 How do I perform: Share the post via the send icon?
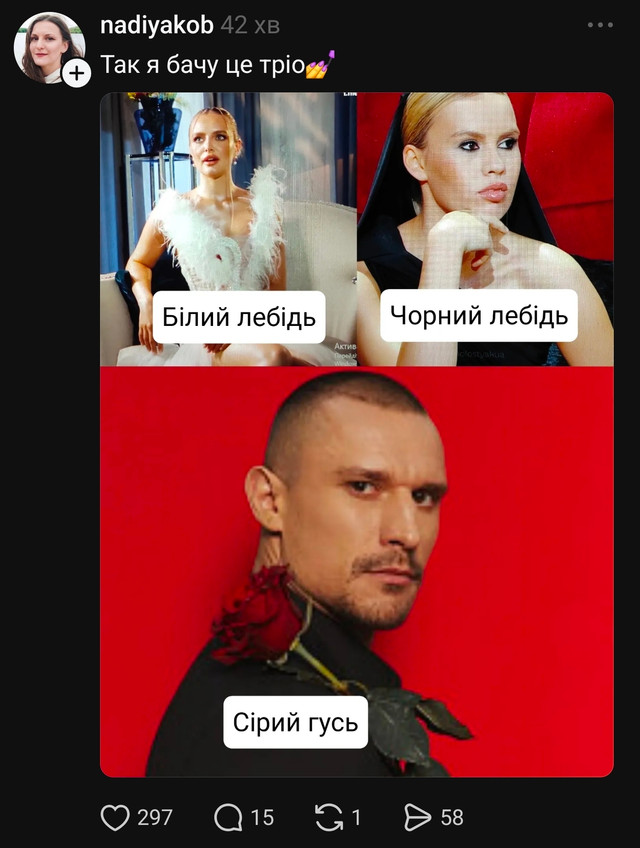click(x=417, y=817)
